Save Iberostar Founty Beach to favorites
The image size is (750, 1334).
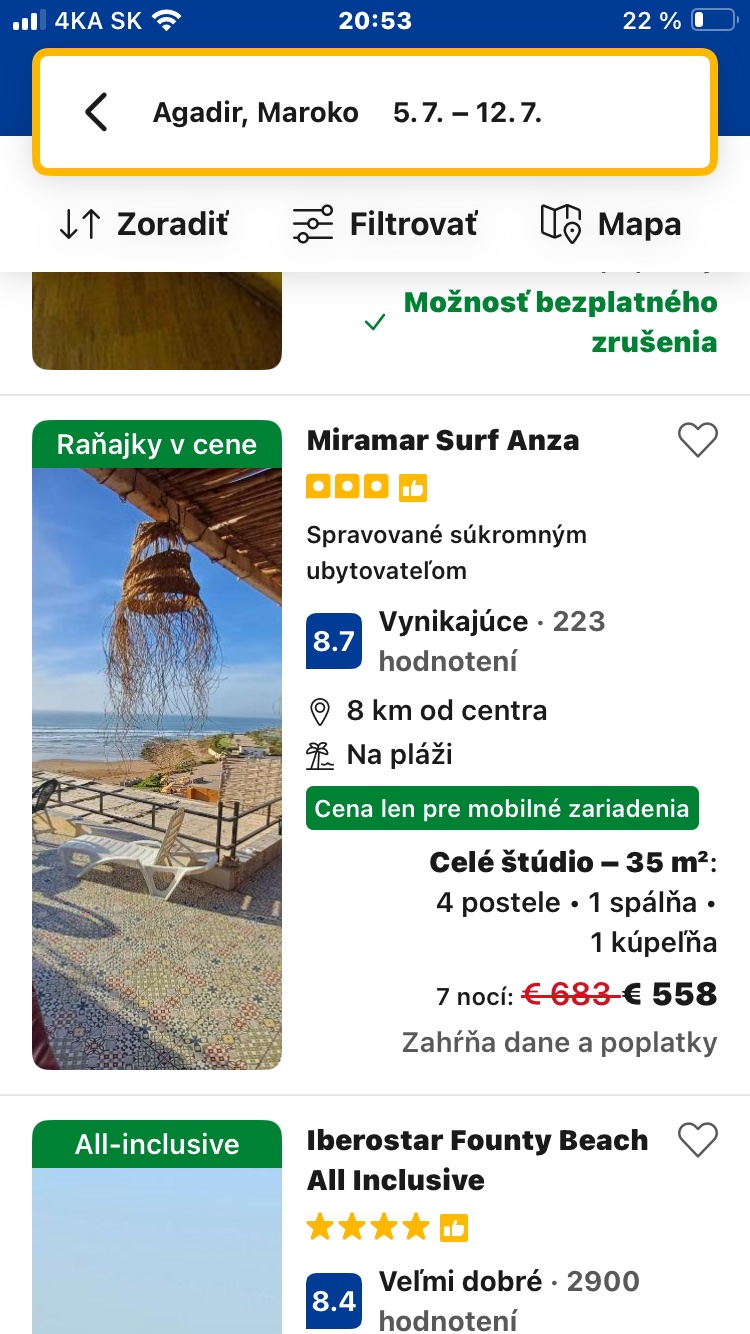pyautogui.click(x=697, y=1140)
